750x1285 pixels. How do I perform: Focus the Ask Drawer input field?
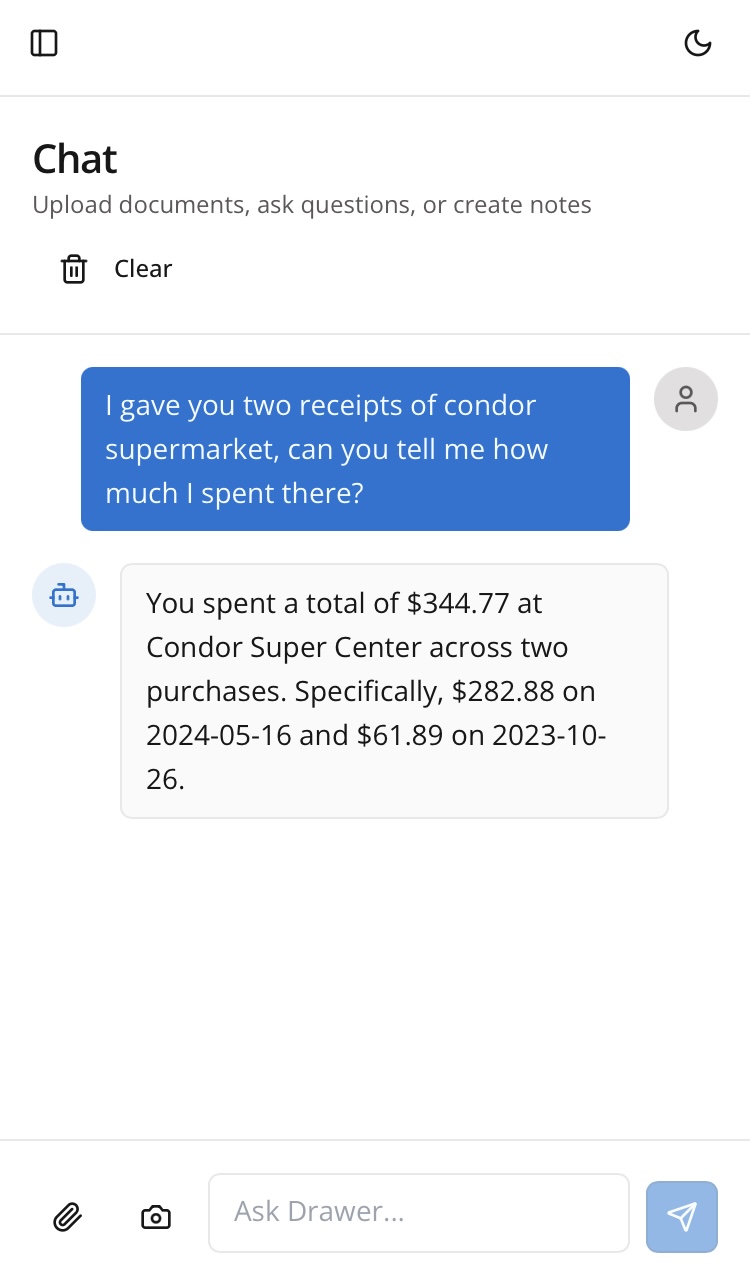[x=419, y=1213]
